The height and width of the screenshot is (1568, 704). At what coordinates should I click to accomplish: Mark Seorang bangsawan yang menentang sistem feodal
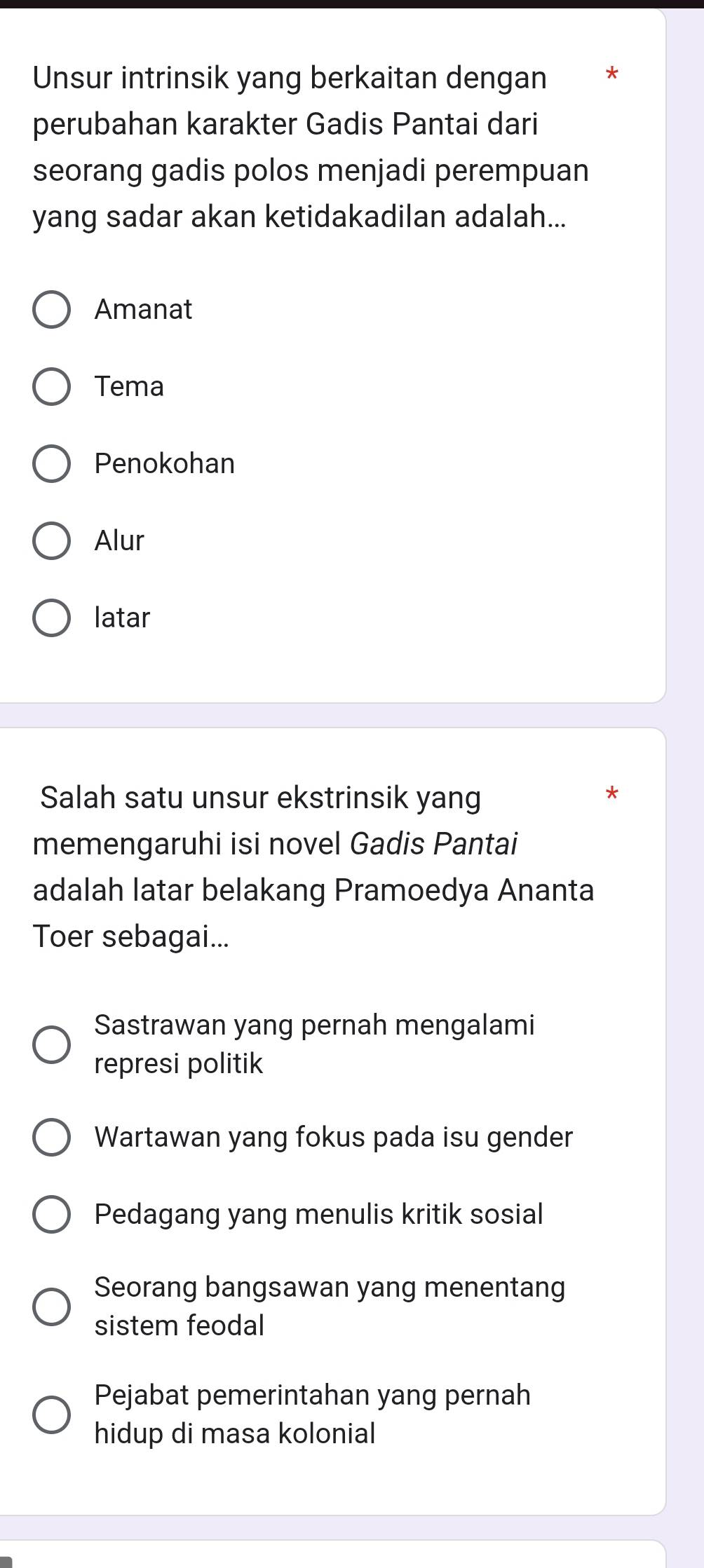tap(51, 1307)
